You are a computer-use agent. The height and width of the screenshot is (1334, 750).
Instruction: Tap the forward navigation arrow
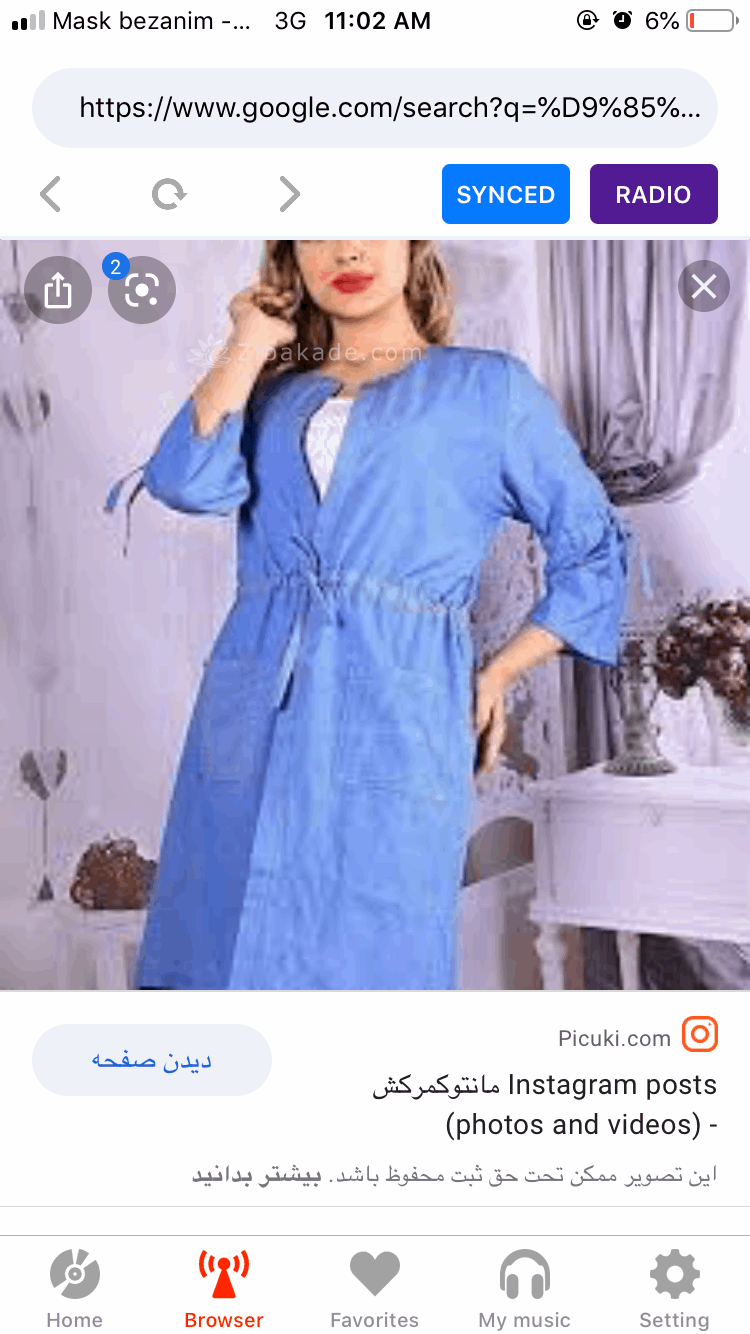[289, 194]
